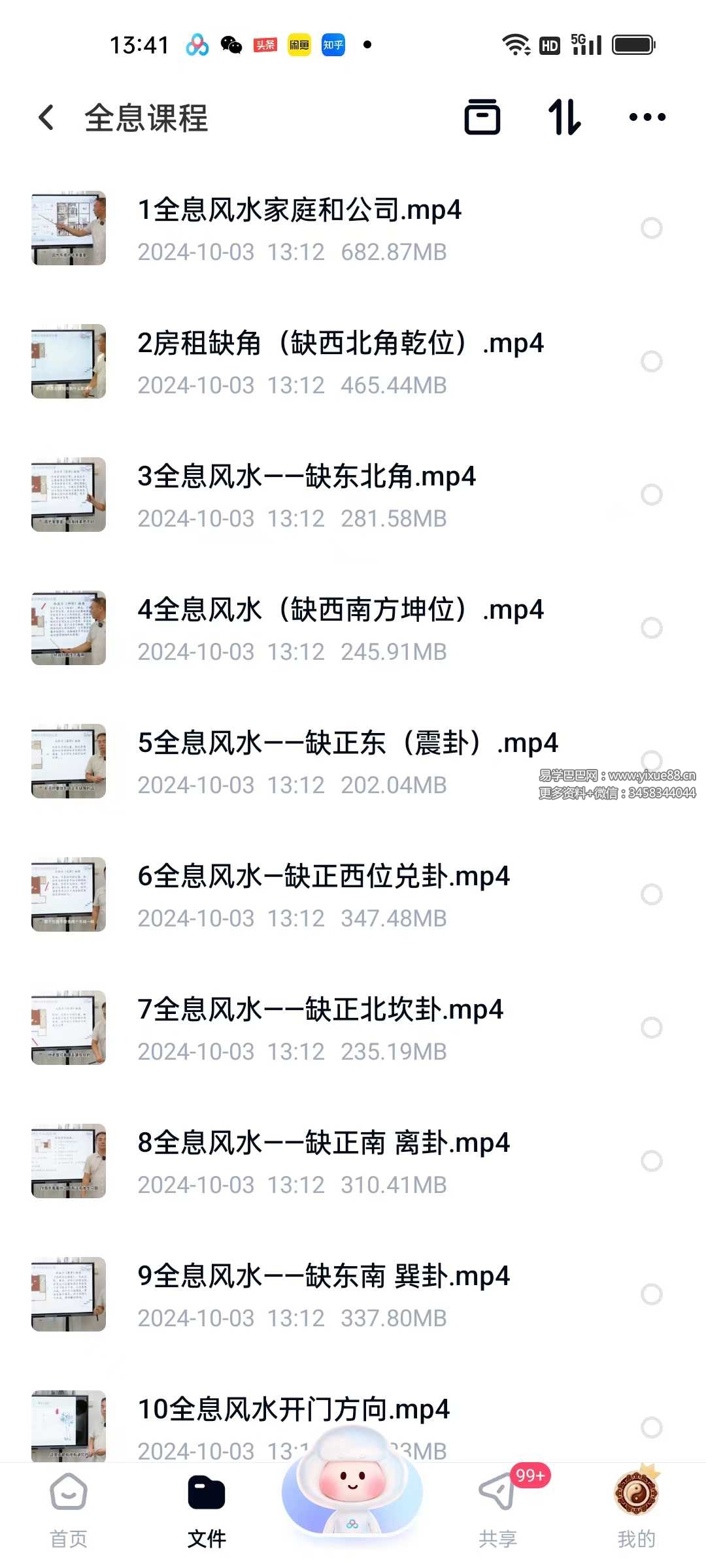Go back from 全息课程 folder
The height and width of the screenshot is (1568, 706).
coord(46,118)
